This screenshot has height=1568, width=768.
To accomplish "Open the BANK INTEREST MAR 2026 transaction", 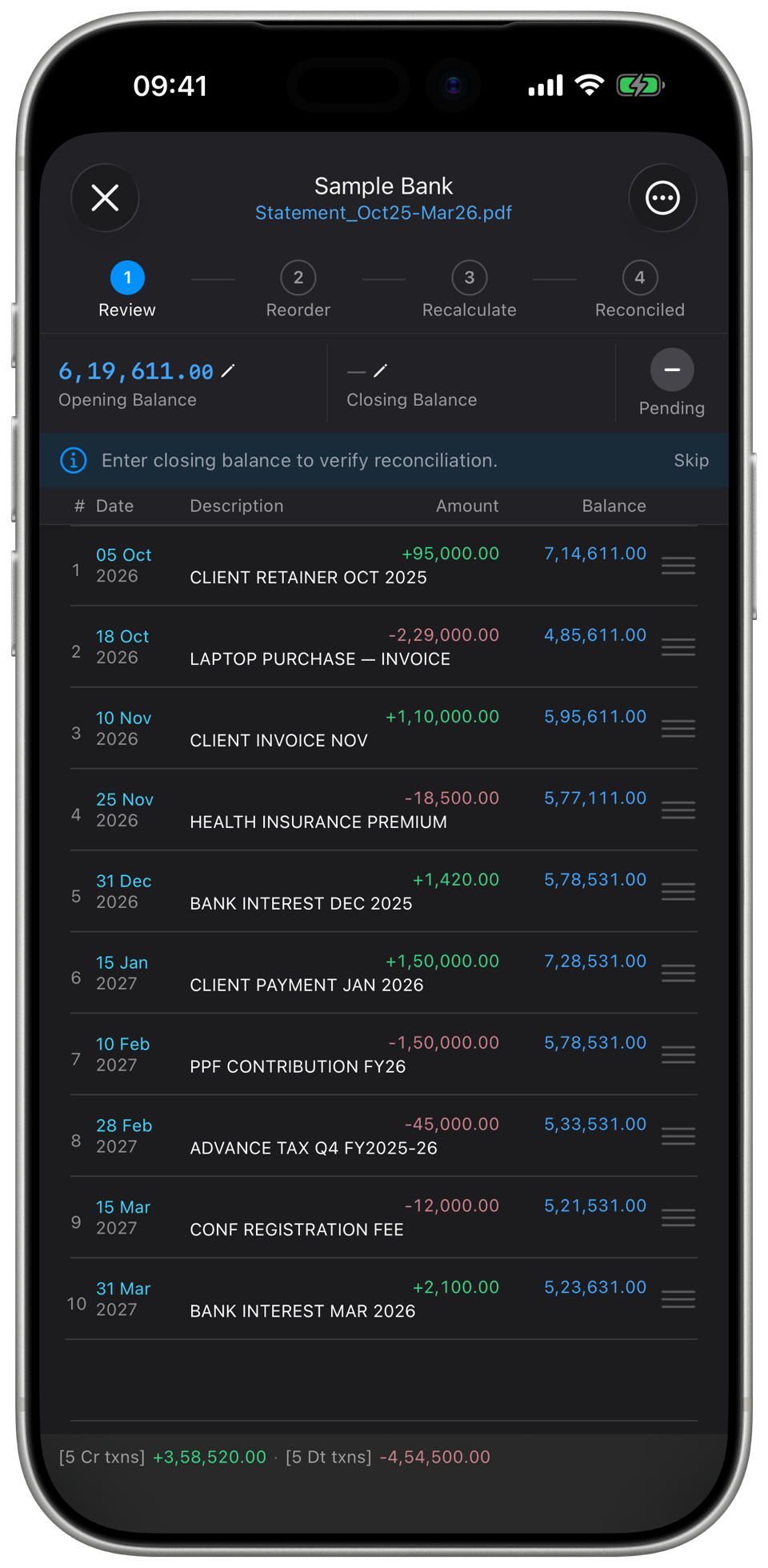I will pyautogui.click(x=384, y=1300).
